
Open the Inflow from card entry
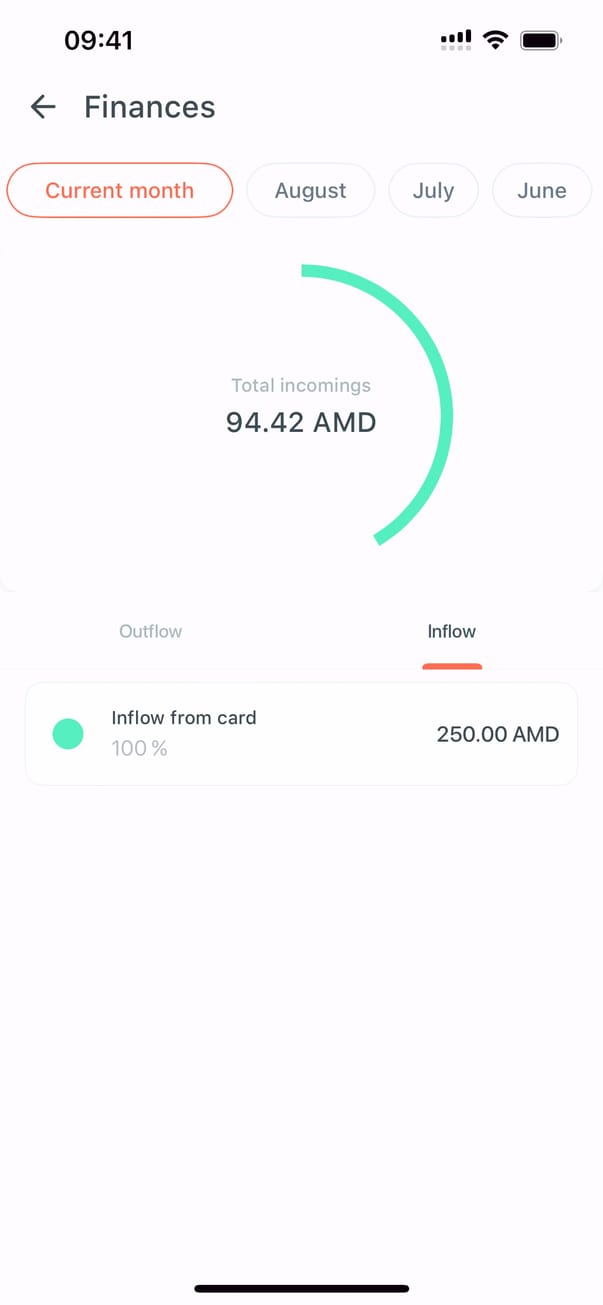(x=301, y=734)
